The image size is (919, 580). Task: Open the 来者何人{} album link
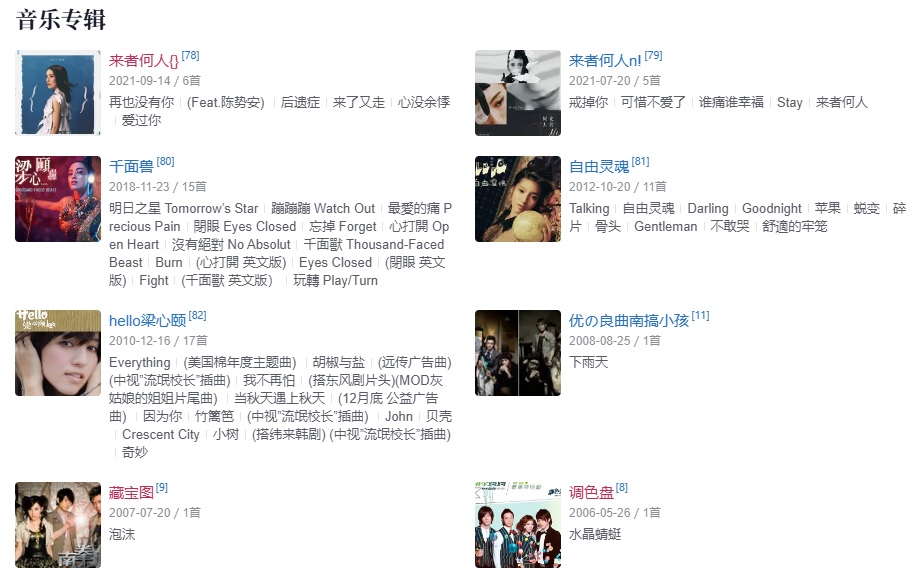(x=143, y=61)
